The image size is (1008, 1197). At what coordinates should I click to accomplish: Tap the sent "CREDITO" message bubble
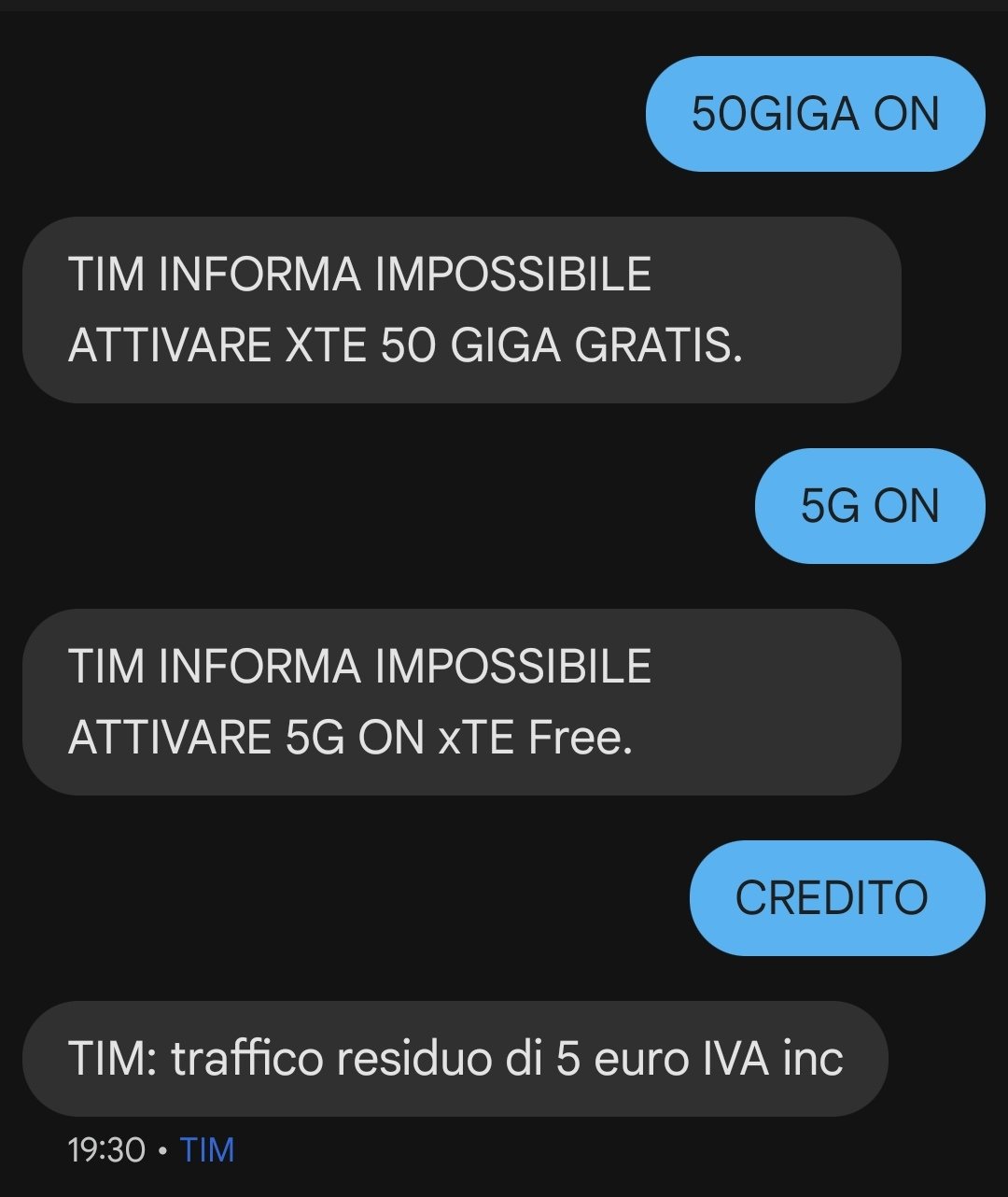pyautogui.click(x=836, y=898)
